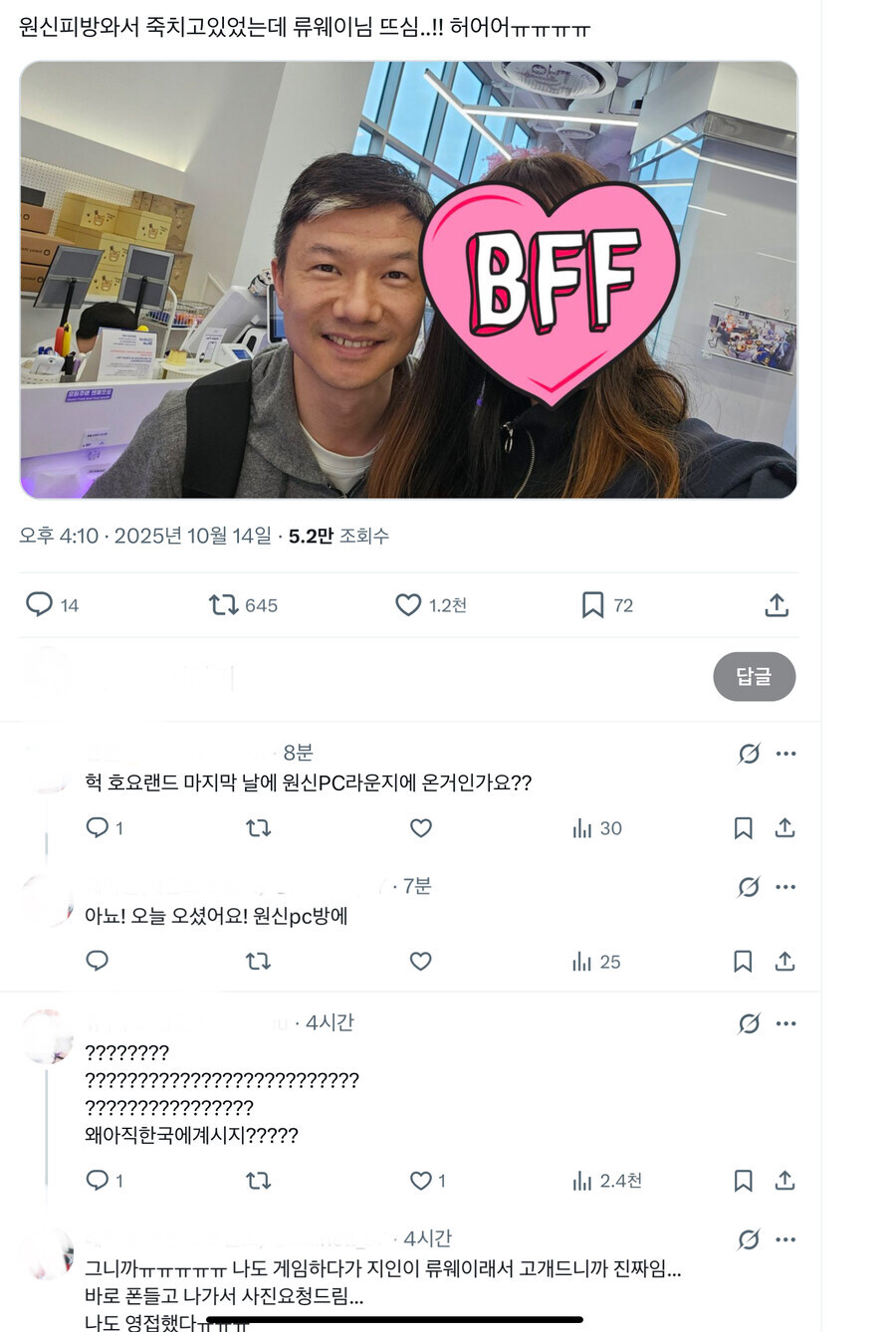Viewport: 896px width, 1332px height.
Task: Open overflow menu on the 8분 reply
Action: [786, 754]
